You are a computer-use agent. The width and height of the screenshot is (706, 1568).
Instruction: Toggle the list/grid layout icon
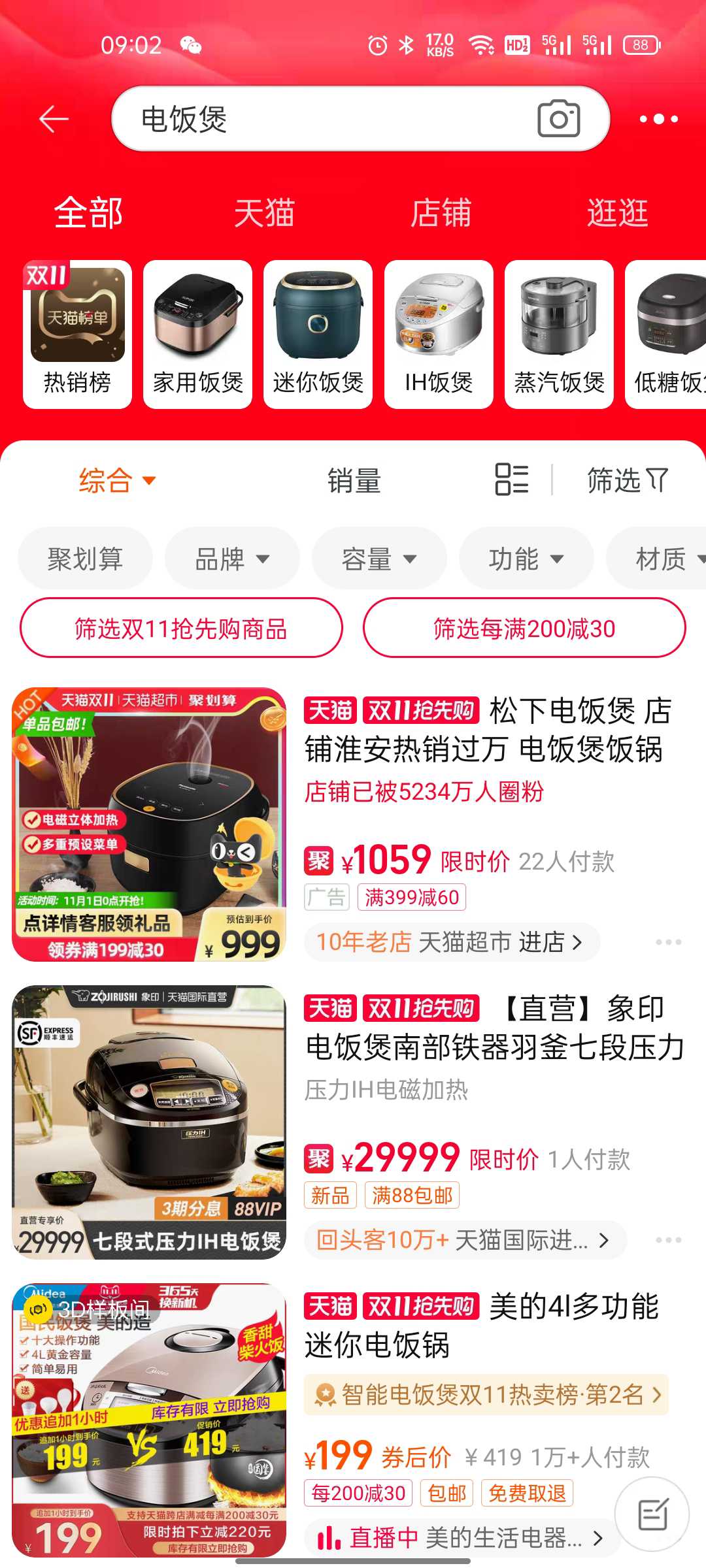tap(512, 480)
